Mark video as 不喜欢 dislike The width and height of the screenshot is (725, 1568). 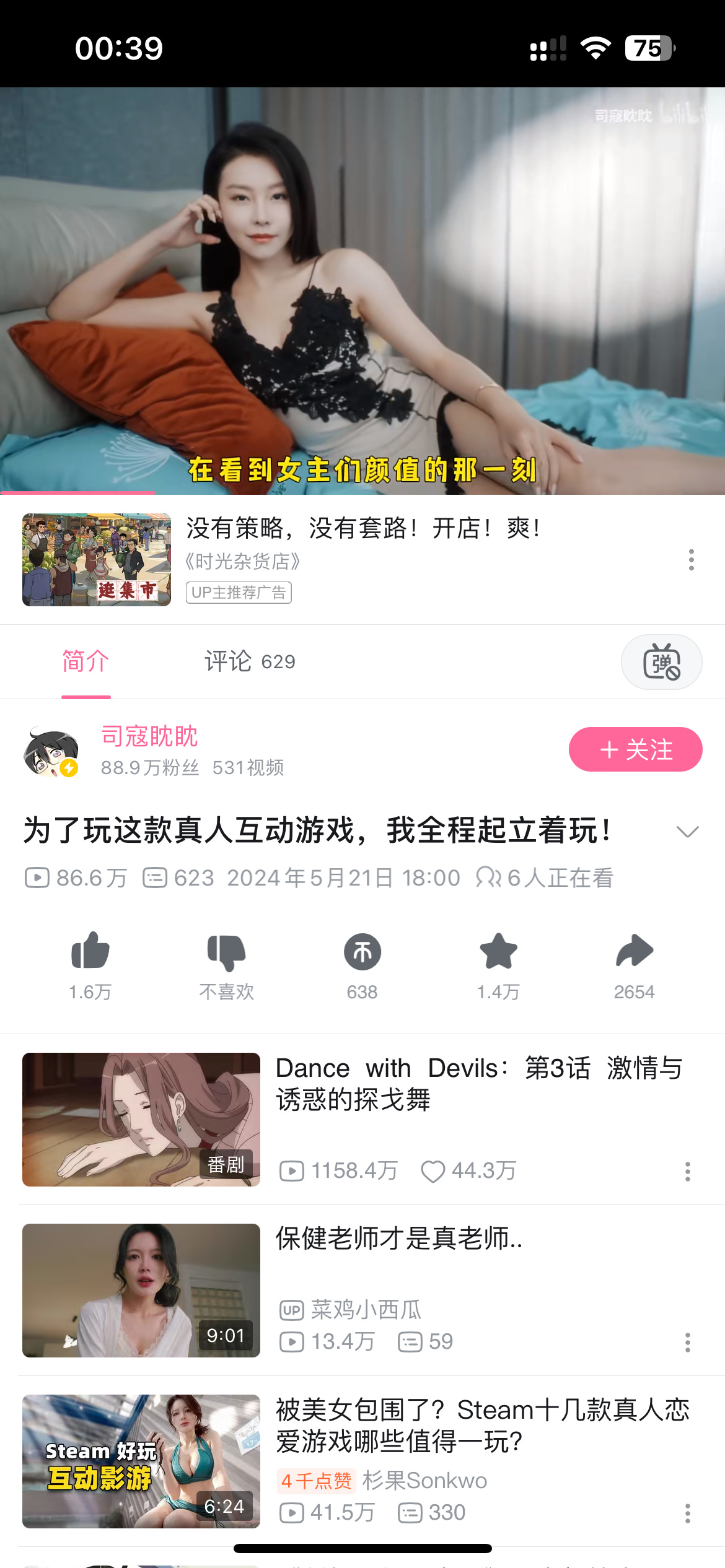coord(226,951)
